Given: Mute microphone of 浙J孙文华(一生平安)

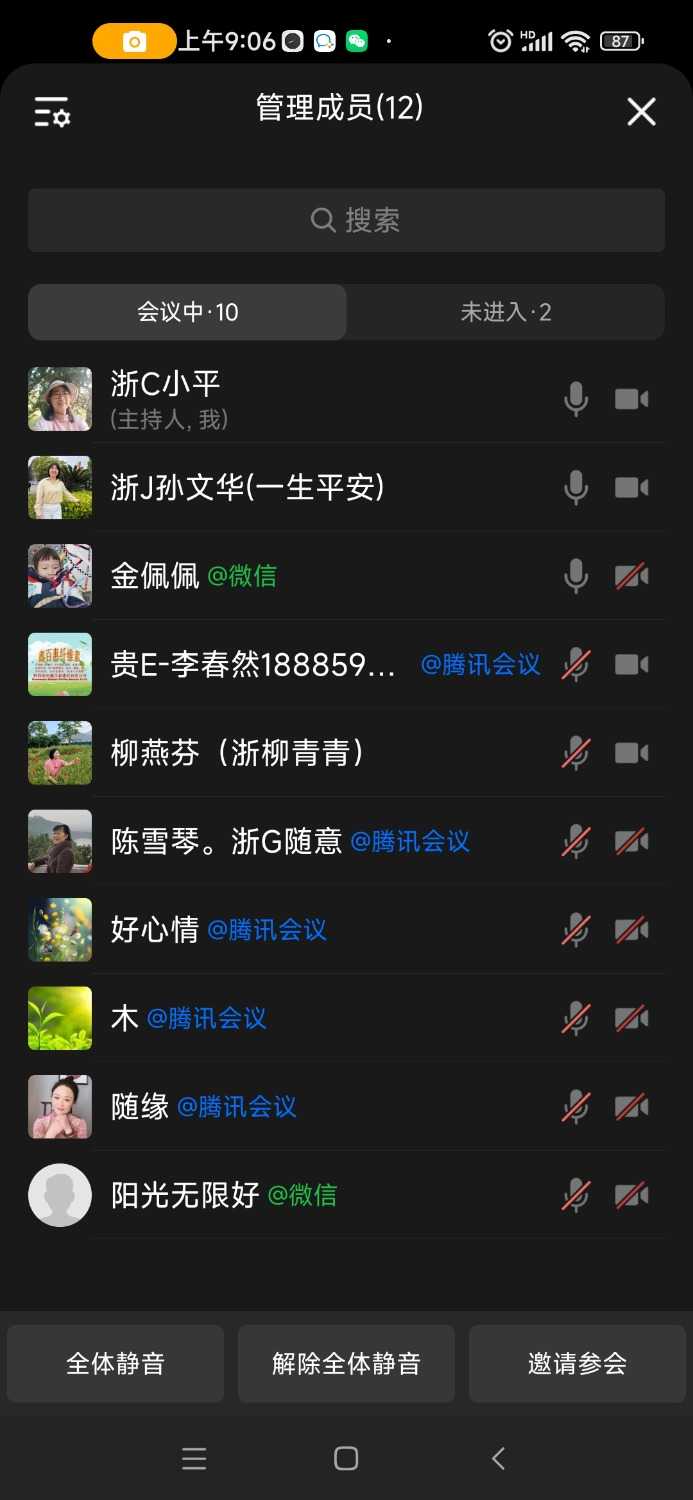Looking at the screenshot, I should (576, 488).
